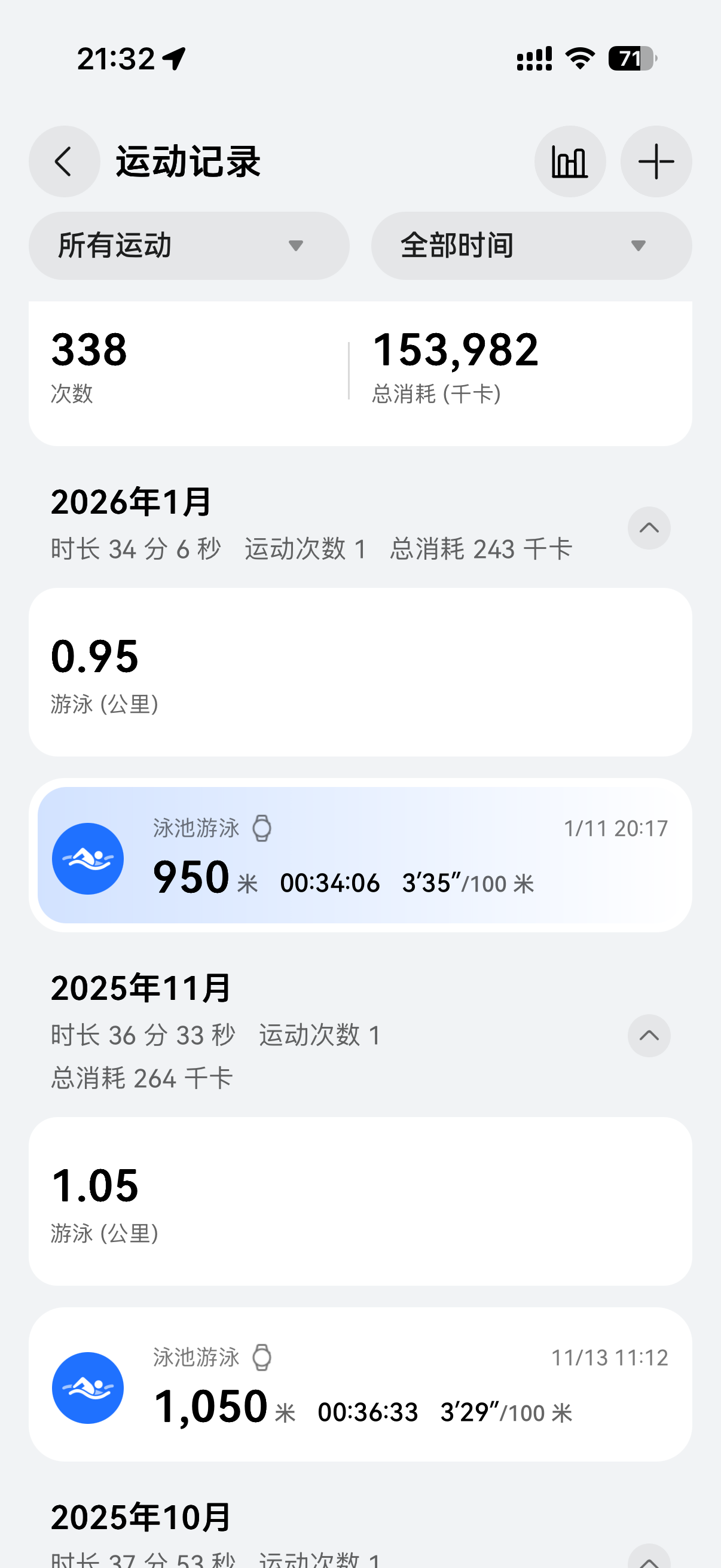Open the workout statistics chart
The height and width of the screenshot is (1568, 721).
pyautogui.click(x=570, y=161)
